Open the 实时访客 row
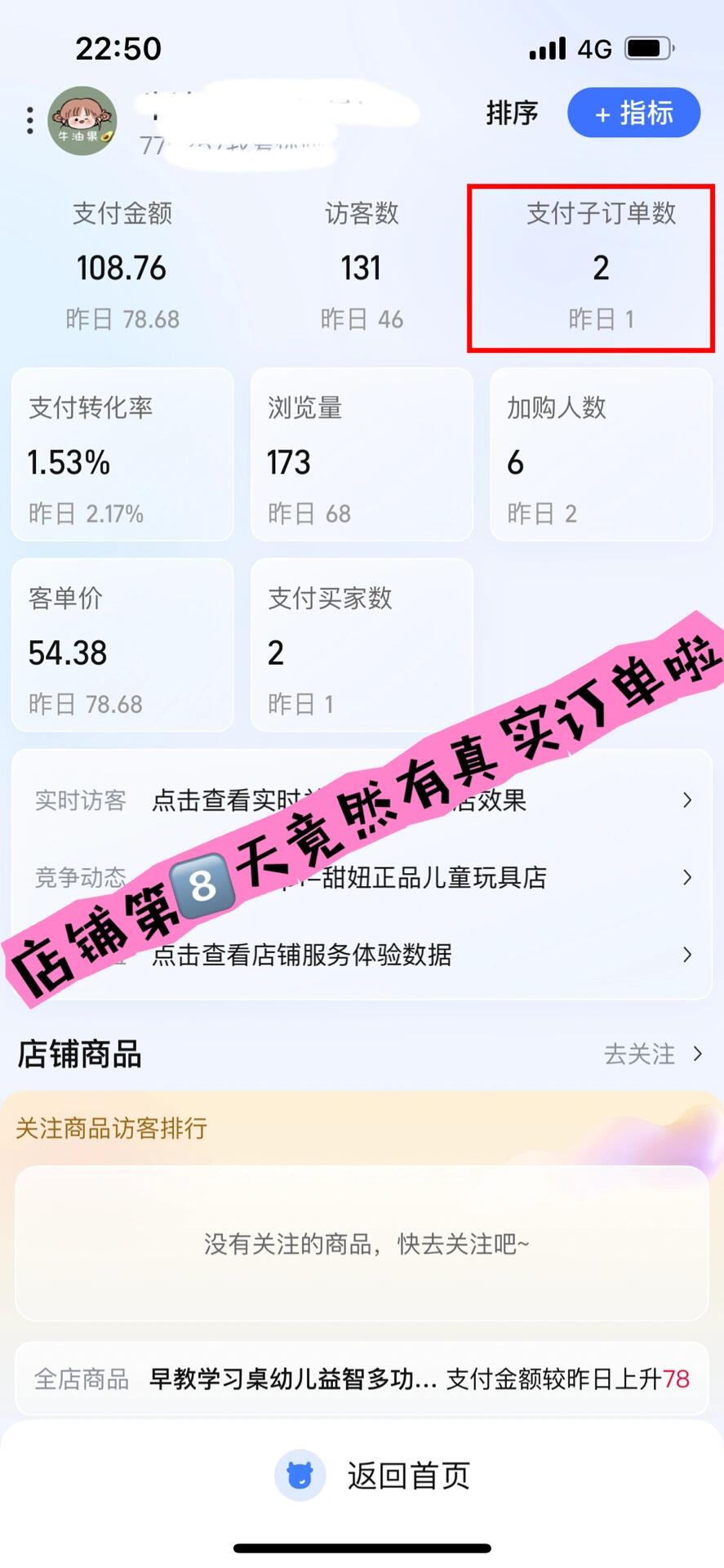 [362, 800]
